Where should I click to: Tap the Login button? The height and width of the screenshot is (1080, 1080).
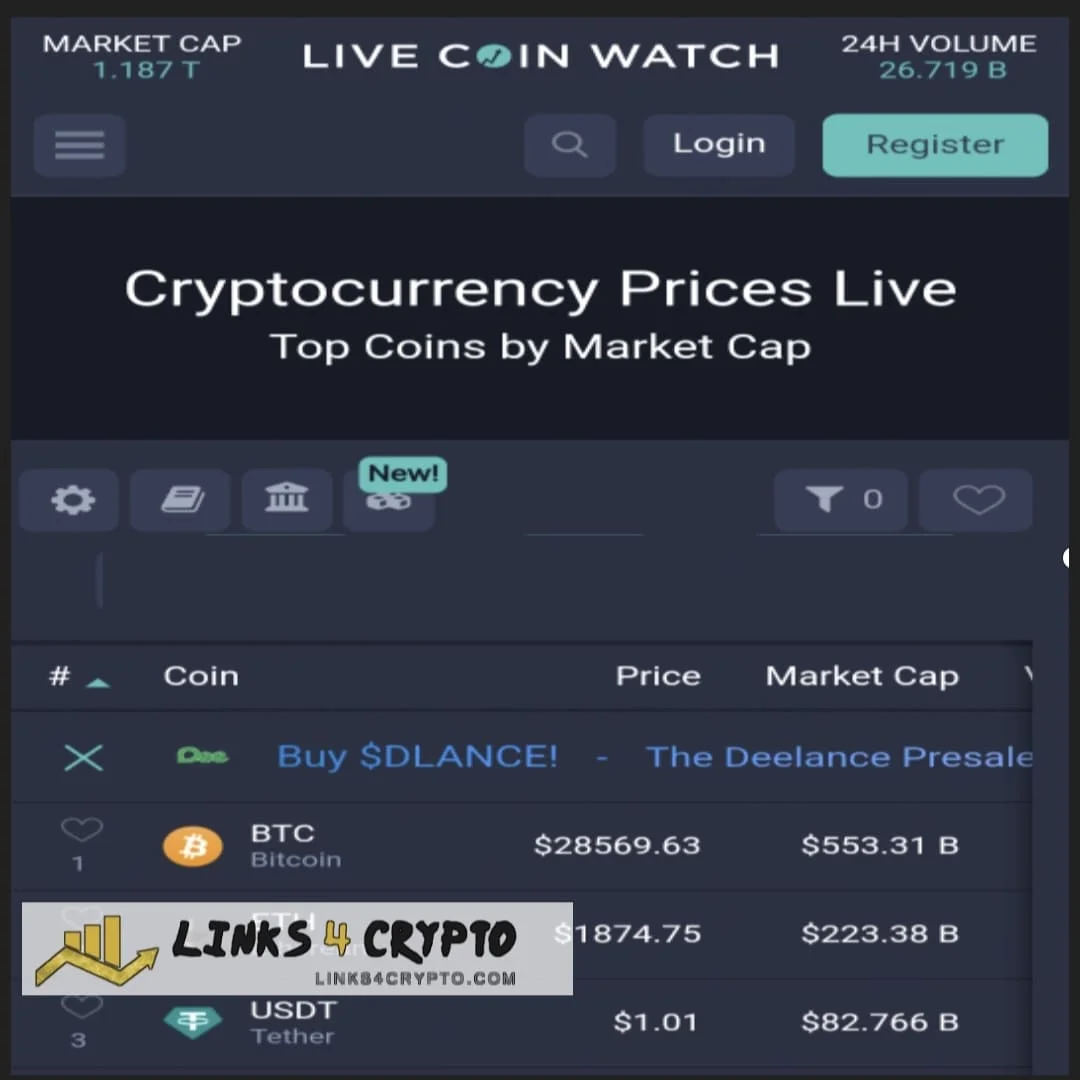tap(718, 145)
